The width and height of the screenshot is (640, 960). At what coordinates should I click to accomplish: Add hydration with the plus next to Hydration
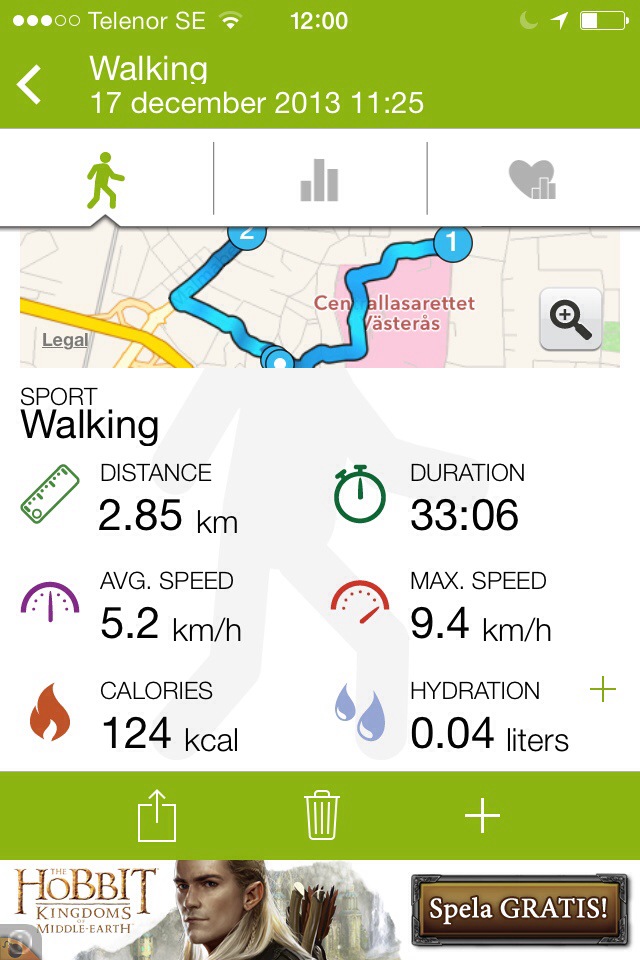pos(603,689)
